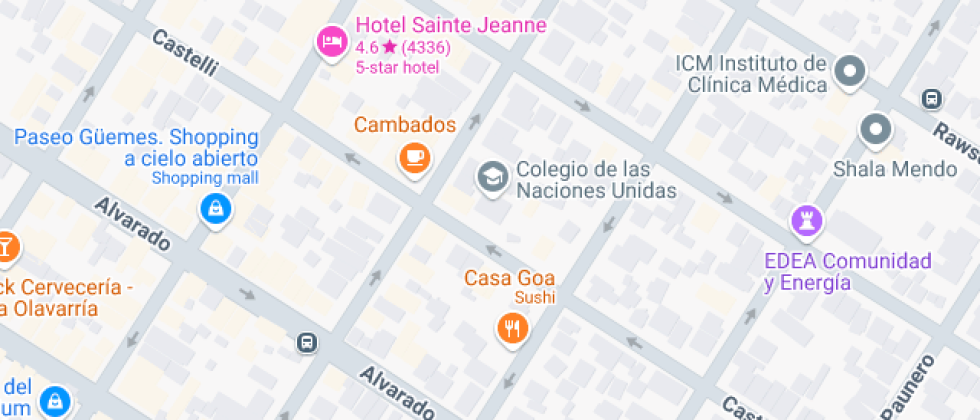Tap the Paseo Güemes shopping mall pin
Image resolution: width=980 pixels, height=420 pixels.
pos(214,208)
